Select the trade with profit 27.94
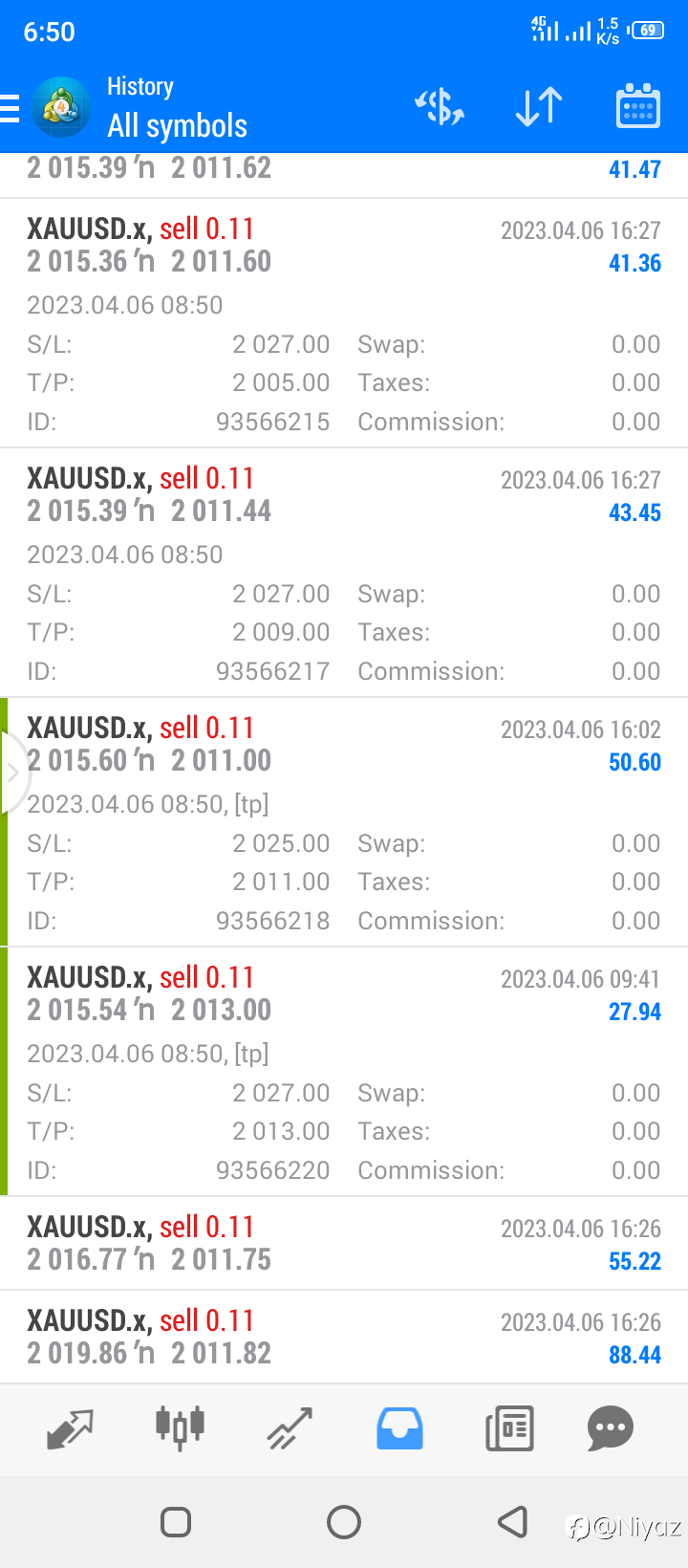 (344, 1072)
